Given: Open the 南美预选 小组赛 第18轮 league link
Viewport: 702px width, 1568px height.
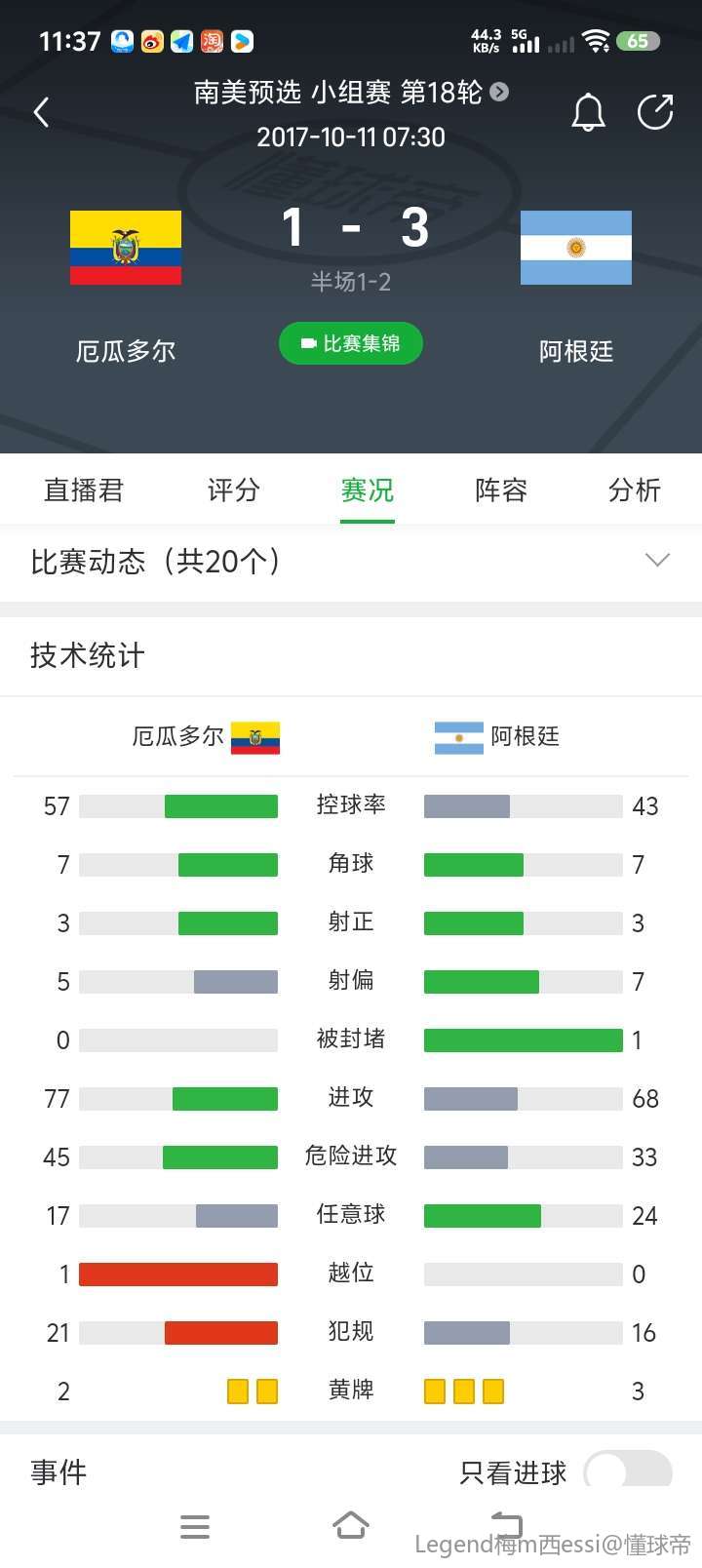Looking at the screenshot, I should point(351,93).
